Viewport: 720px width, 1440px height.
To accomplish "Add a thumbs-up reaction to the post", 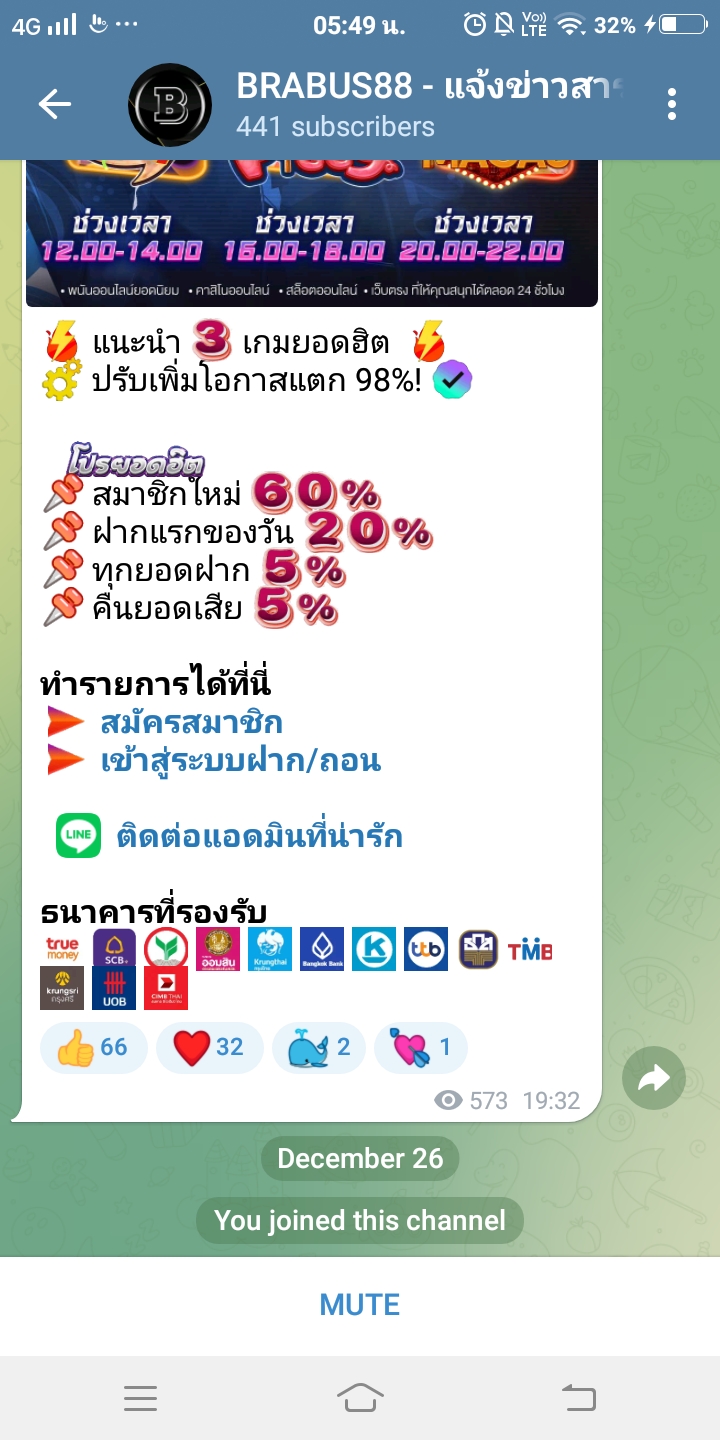I will pos(93,1047).
